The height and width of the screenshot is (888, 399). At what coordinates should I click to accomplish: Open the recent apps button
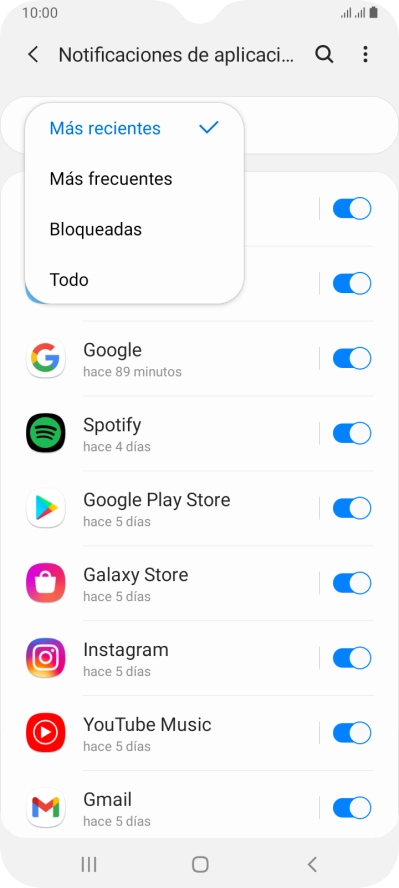(89, 864)
